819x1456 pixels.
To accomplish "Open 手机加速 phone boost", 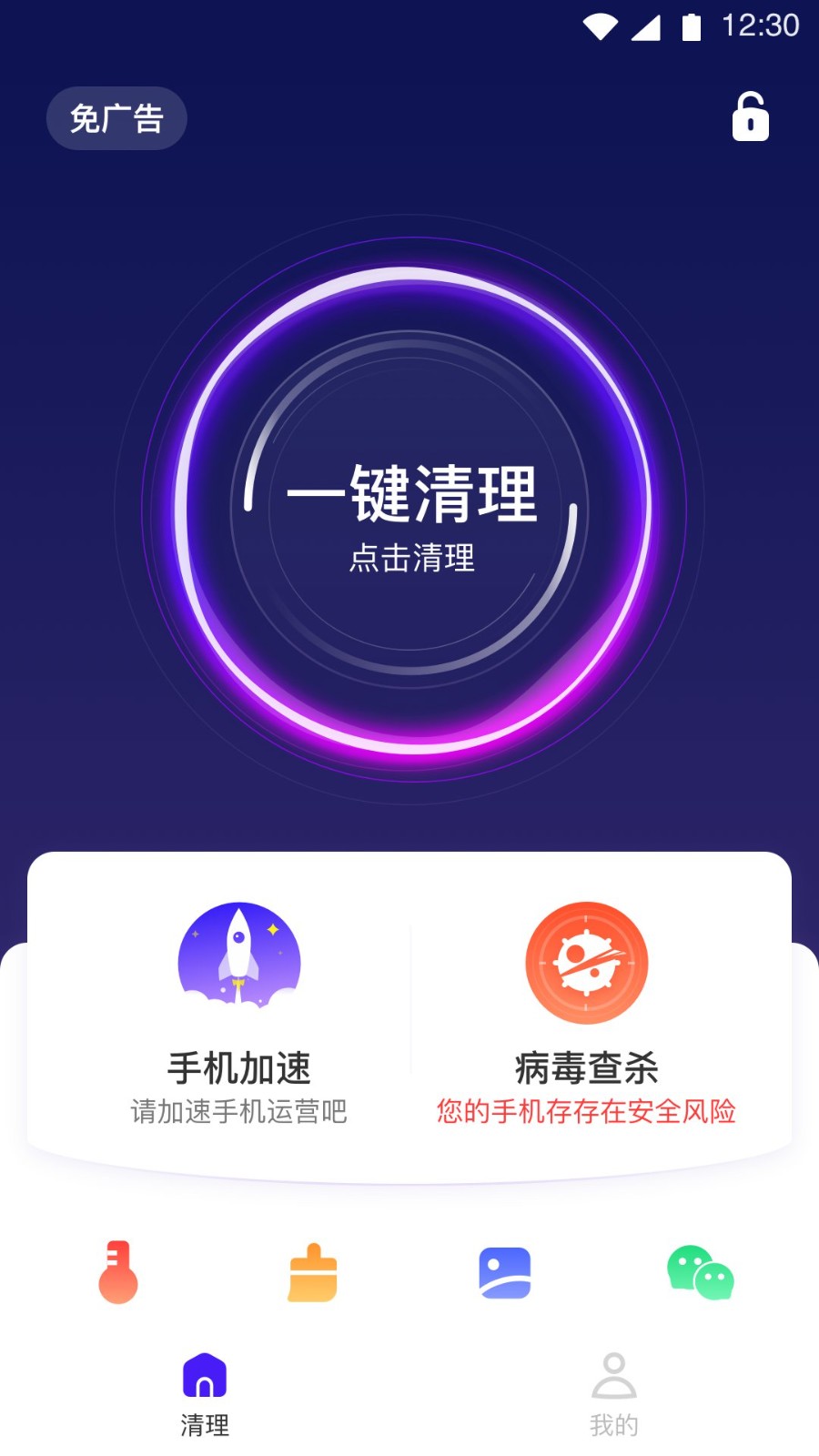I will pos(238,1010).
